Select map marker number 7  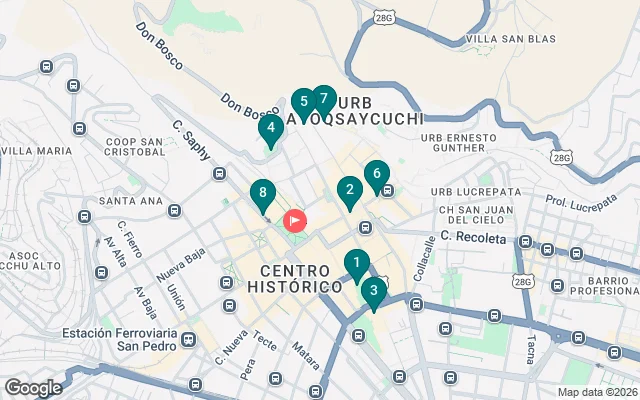323,100
